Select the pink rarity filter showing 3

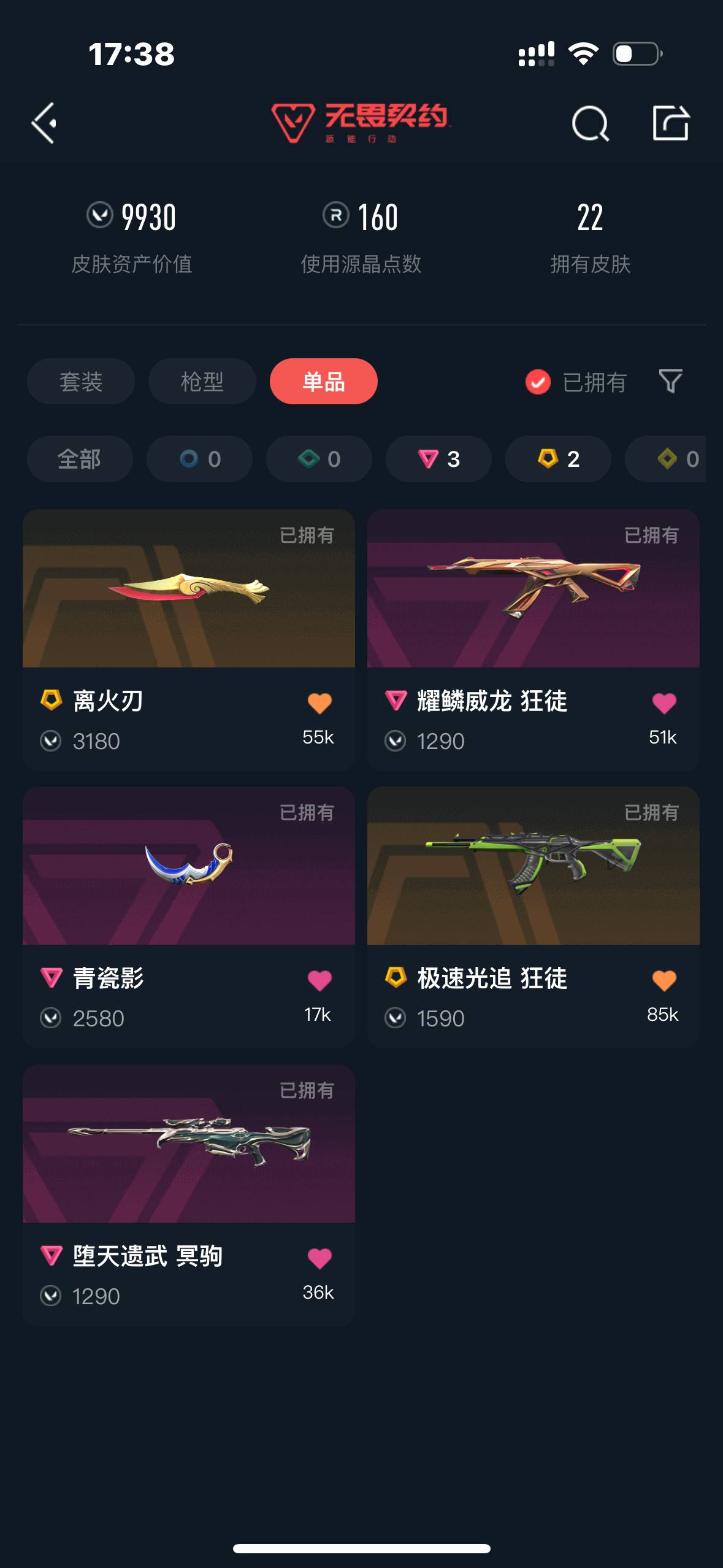click(438, 459)
